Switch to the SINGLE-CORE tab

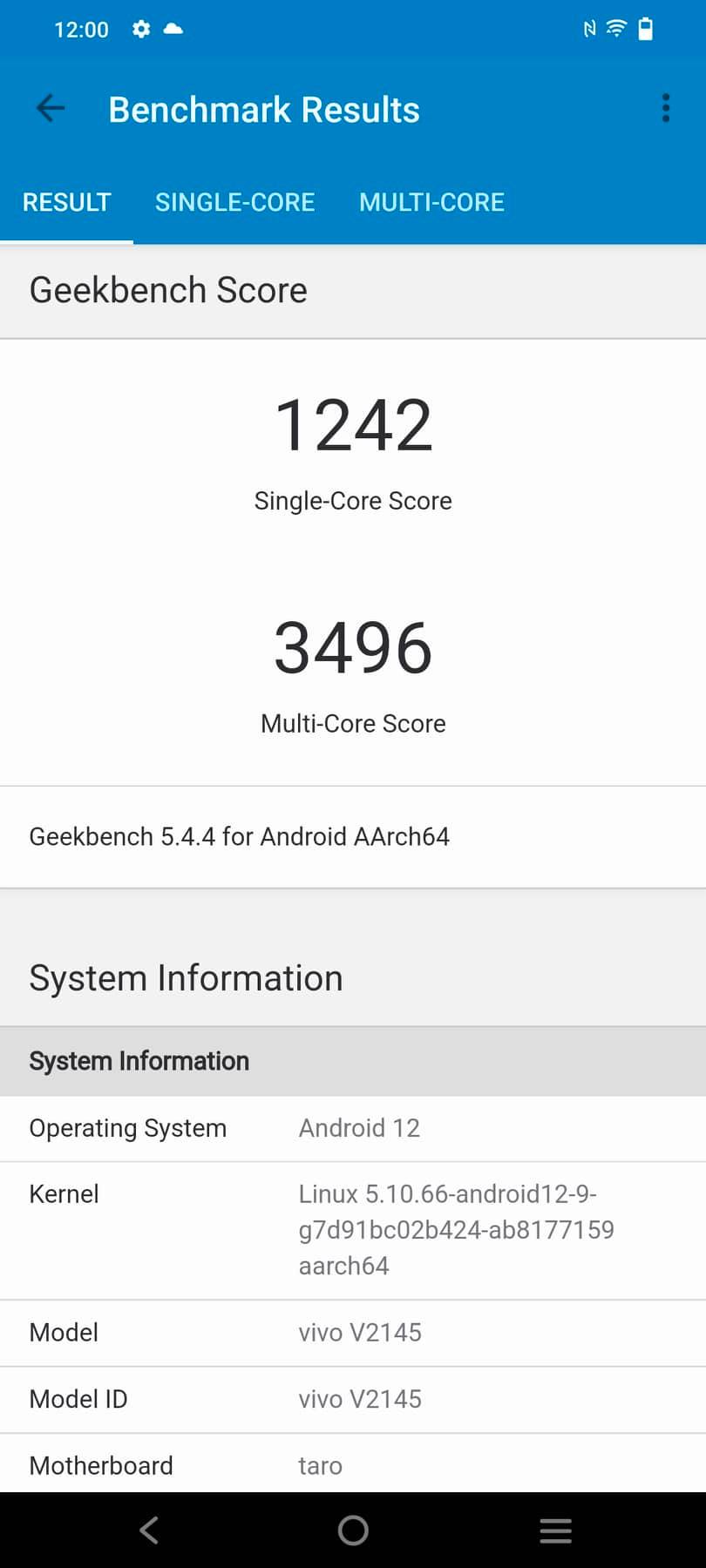pos(234,202)
